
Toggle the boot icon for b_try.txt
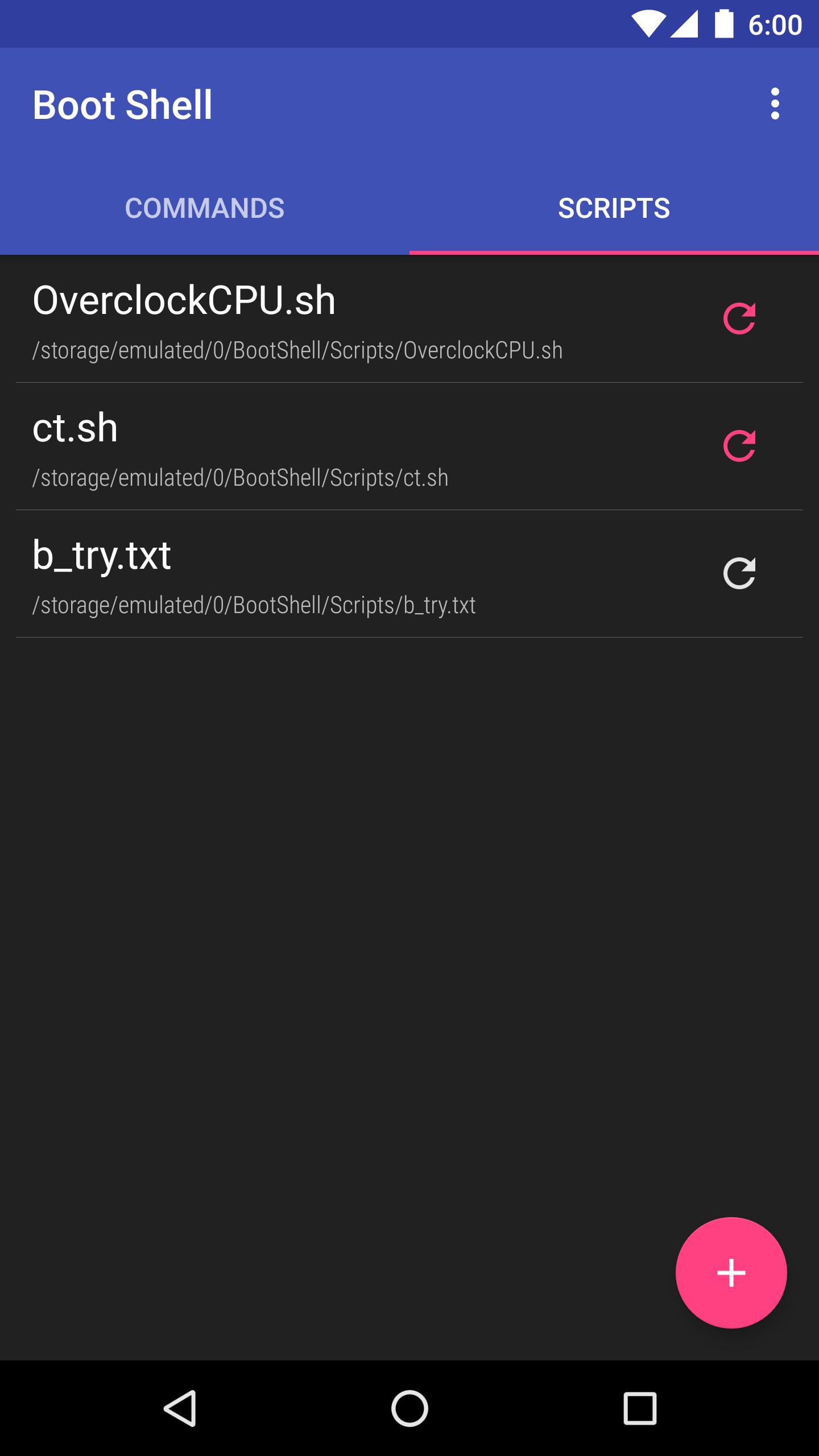pos(739,573)
